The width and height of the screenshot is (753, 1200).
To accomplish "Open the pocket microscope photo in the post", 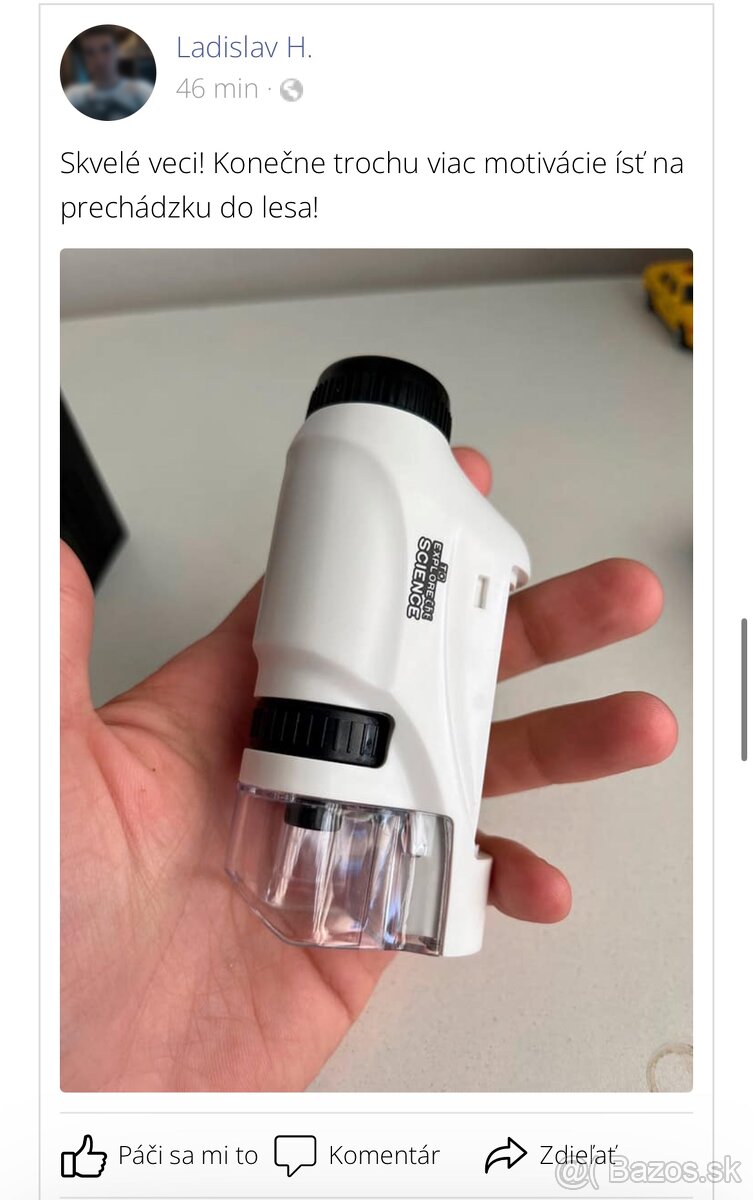I will tap(376, 670).
